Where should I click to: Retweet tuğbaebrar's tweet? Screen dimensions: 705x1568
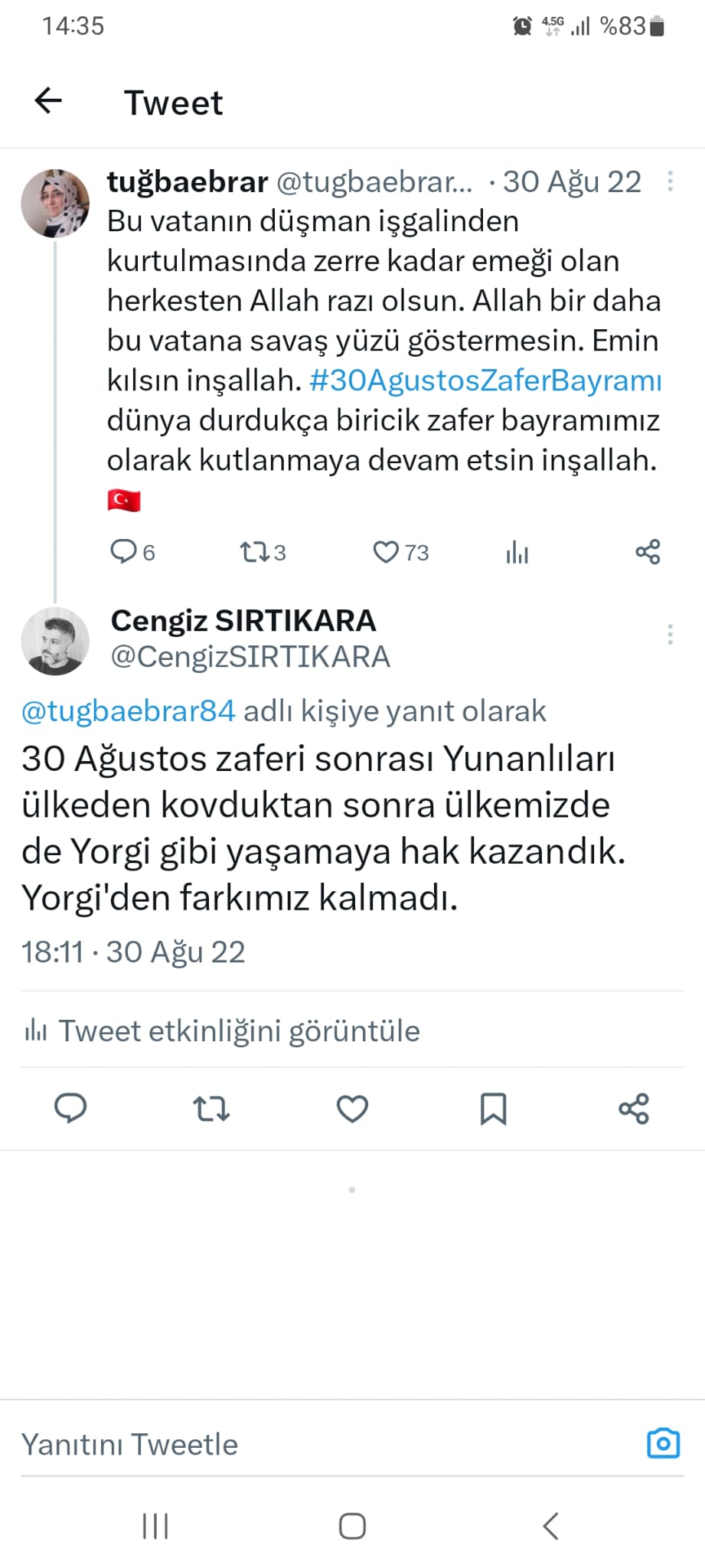(x=253, y=551)
